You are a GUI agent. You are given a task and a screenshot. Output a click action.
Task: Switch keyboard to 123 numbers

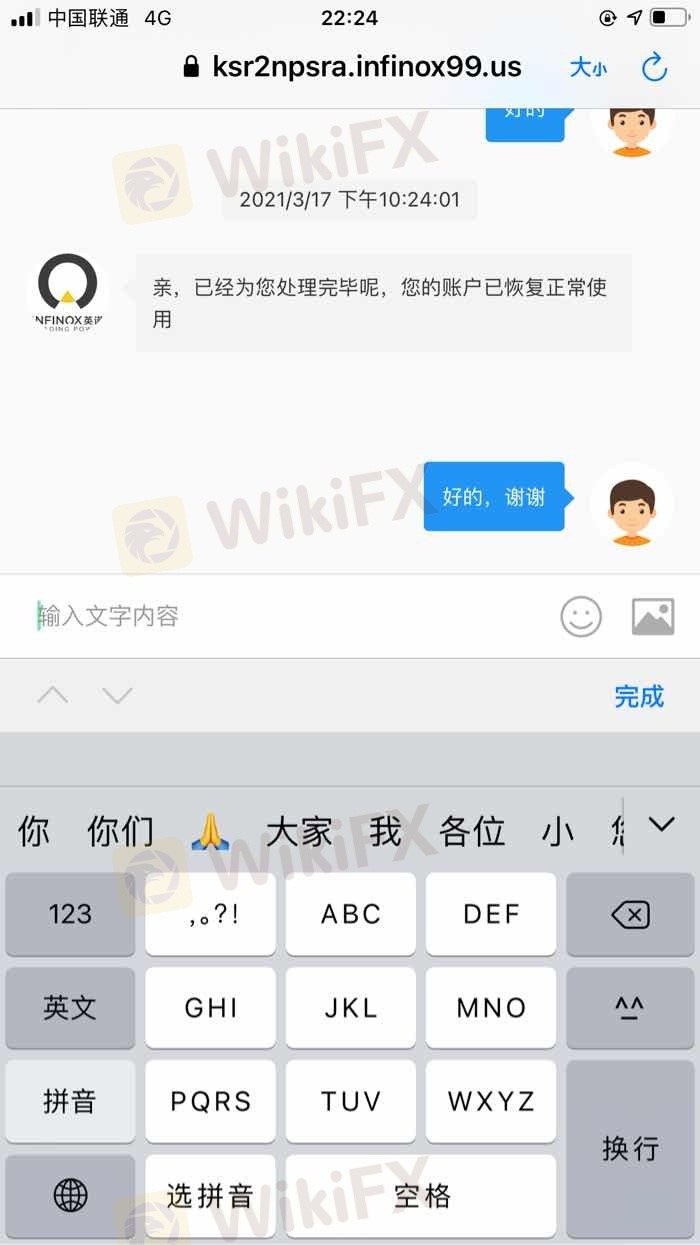tap(70, 914)
